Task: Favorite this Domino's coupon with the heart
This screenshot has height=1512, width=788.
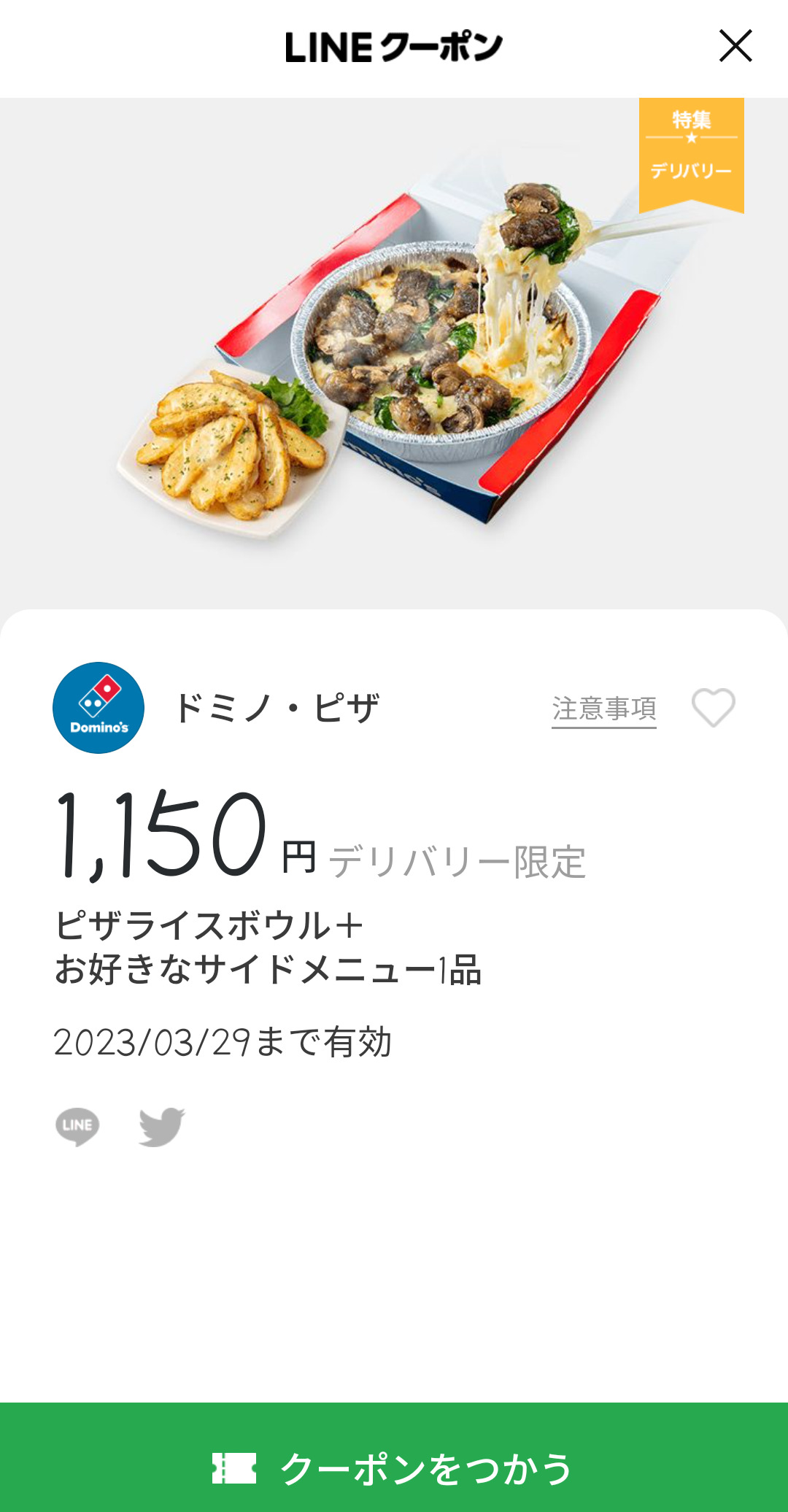Action: 713,708
